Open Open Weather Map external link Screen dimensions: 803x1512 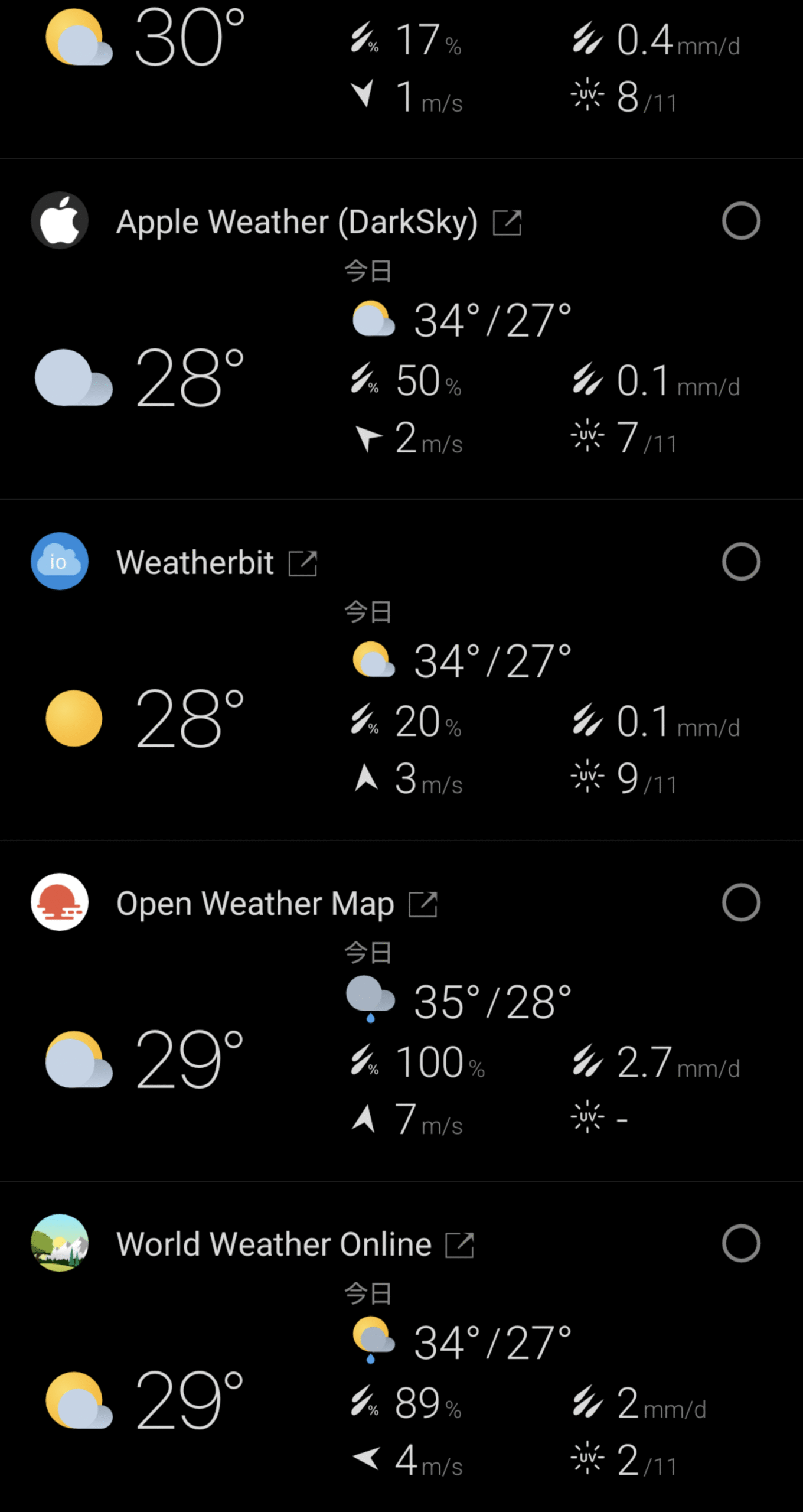coord(423,904)
